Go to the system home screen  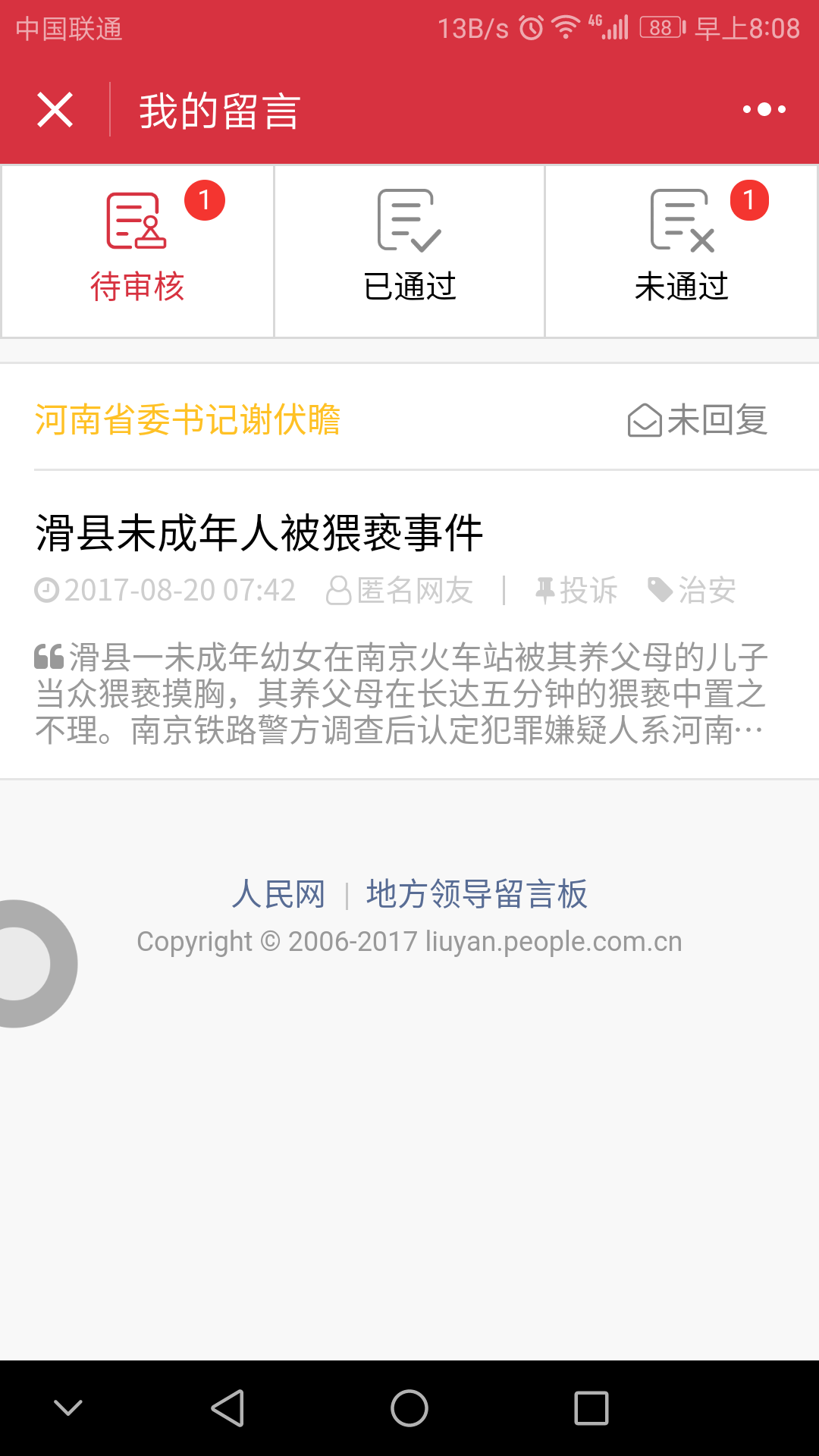[409, 1408]
